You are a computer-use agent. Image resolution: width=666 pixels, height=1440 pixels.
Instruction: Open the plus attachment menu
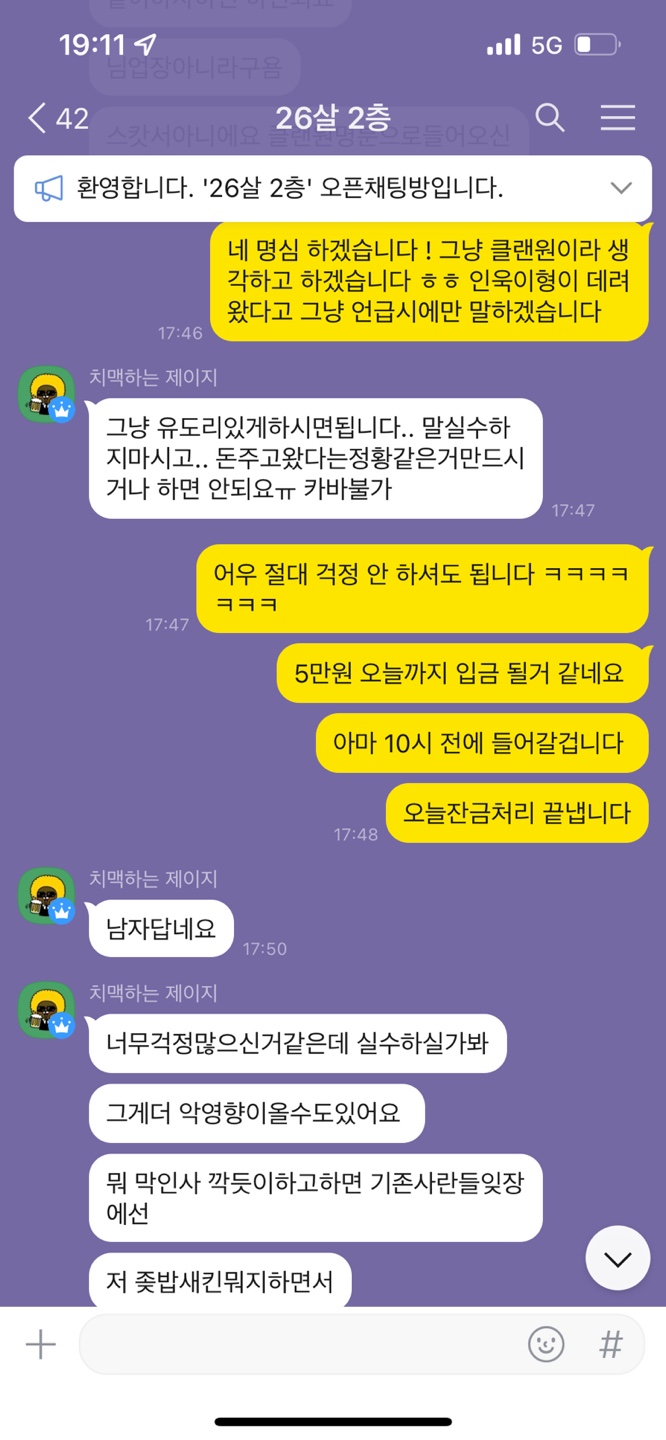tap(41, 1345)
